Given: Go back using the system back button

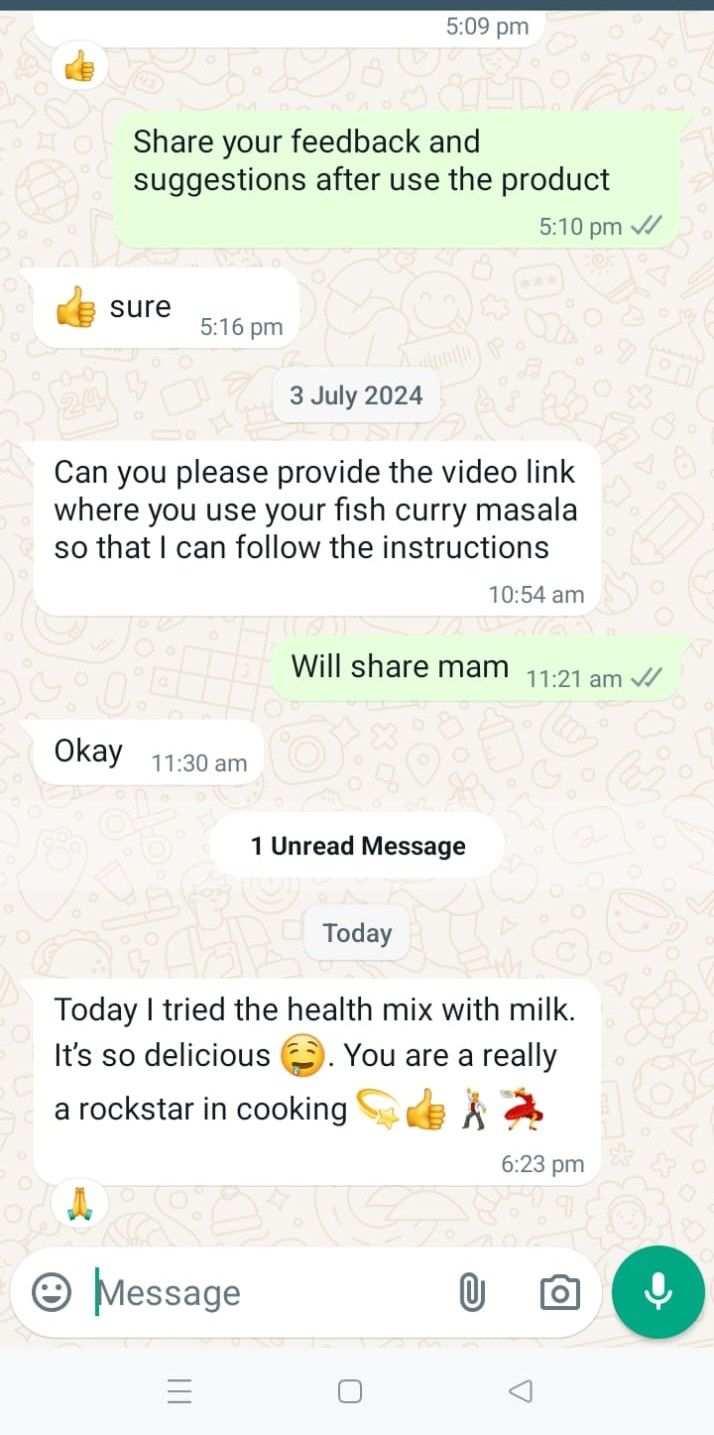Looking at the screenshot, I should pyautogui.click(x=520, y=1391).
